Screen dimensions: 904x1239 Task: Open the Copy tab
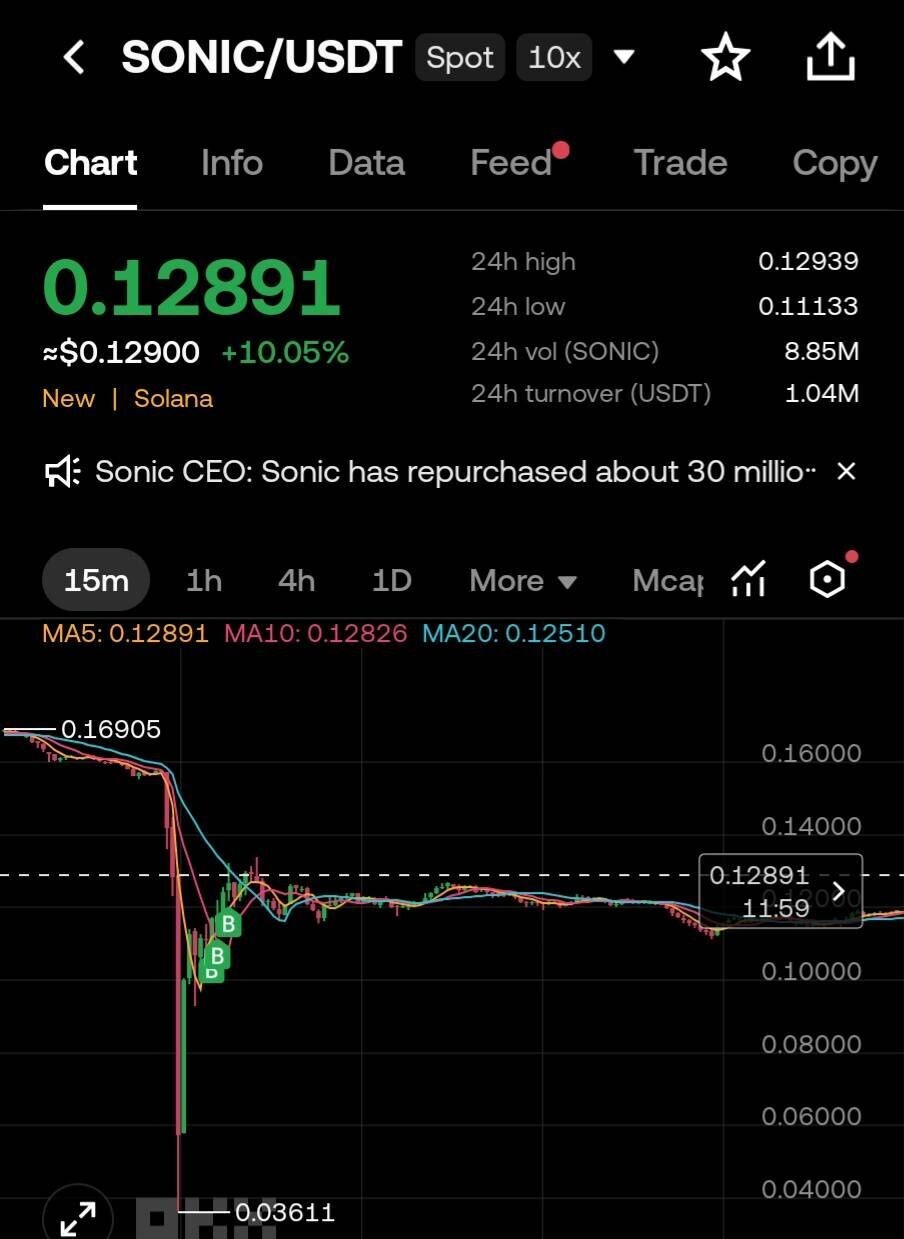(834, 163)
